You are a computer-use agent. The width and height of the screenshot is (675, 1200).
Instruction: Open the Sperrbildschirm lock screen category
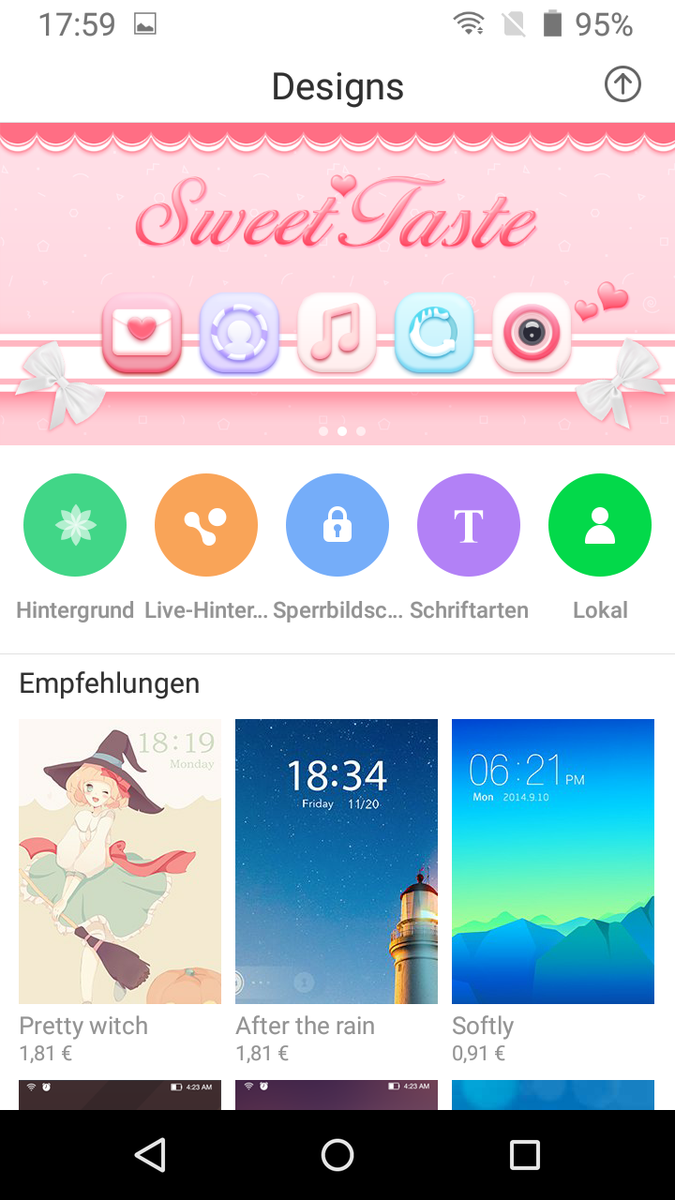tap(337, 525)
